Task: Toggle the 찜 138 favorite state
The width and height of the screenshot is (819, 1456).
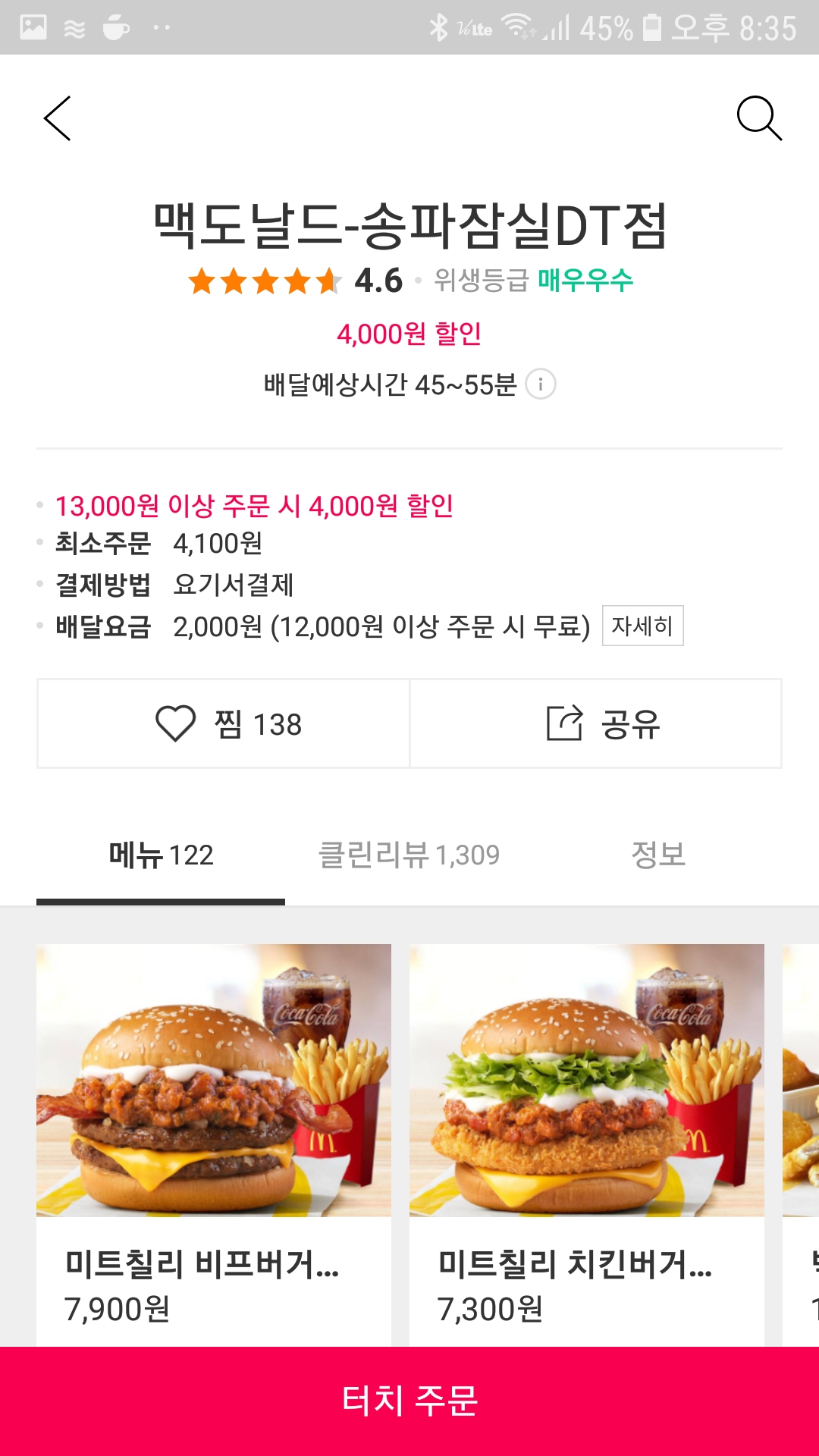Action: click(224, 722)
